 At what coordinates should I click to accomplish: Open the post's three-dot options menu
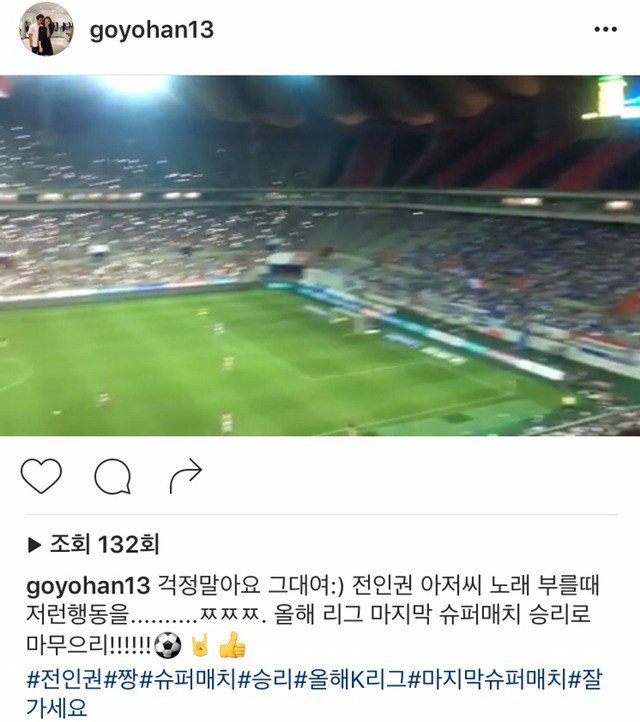[605, 30]
